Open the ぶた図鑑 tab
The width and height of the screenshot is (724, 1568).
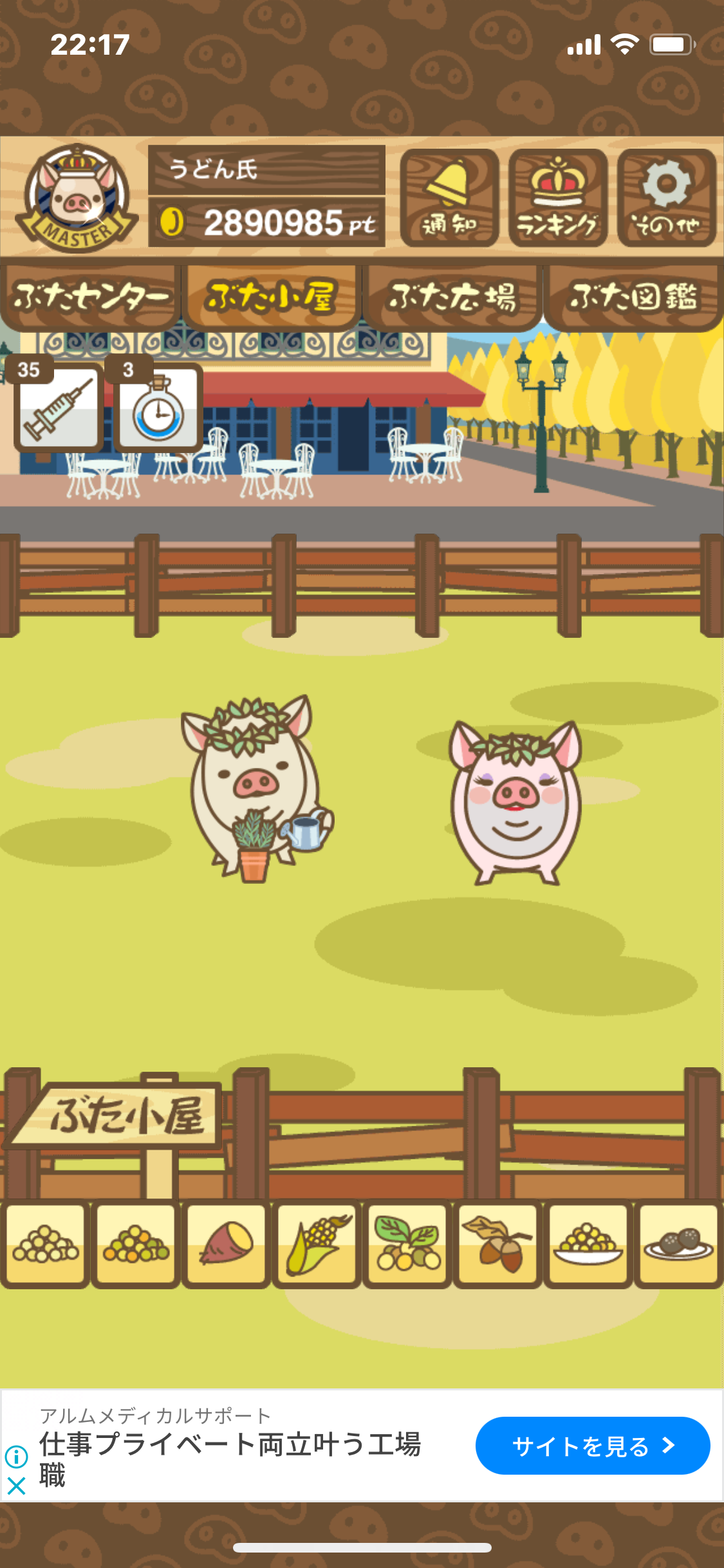click(x=633, y=297)
